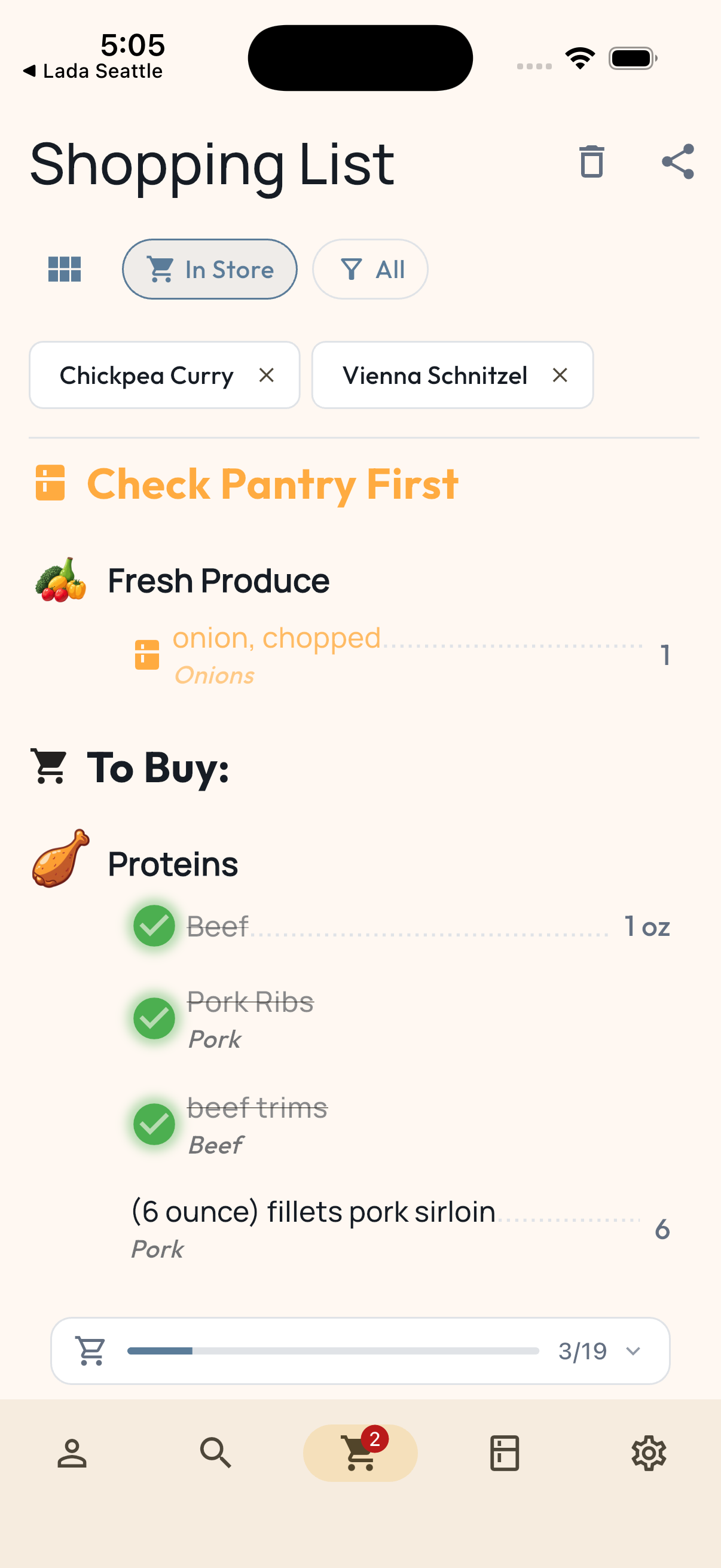721x1568 pixels.
Task: Open the All filter dropdown
Action: [x=370, y=269]
